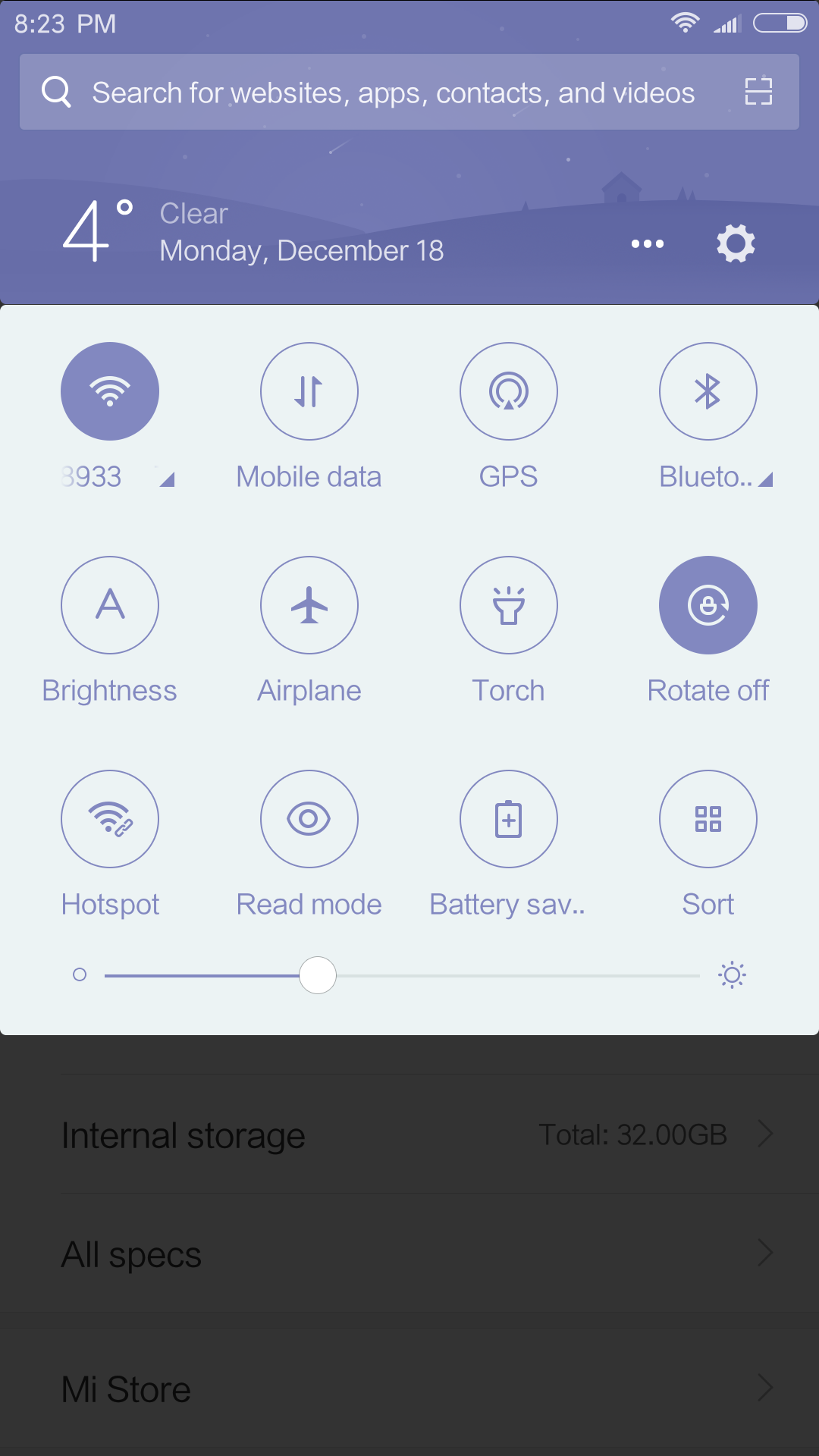The width and height of the screenshot is (819, 1456).
Task: Open the scan icon in search bar
Action: point(758,92)
